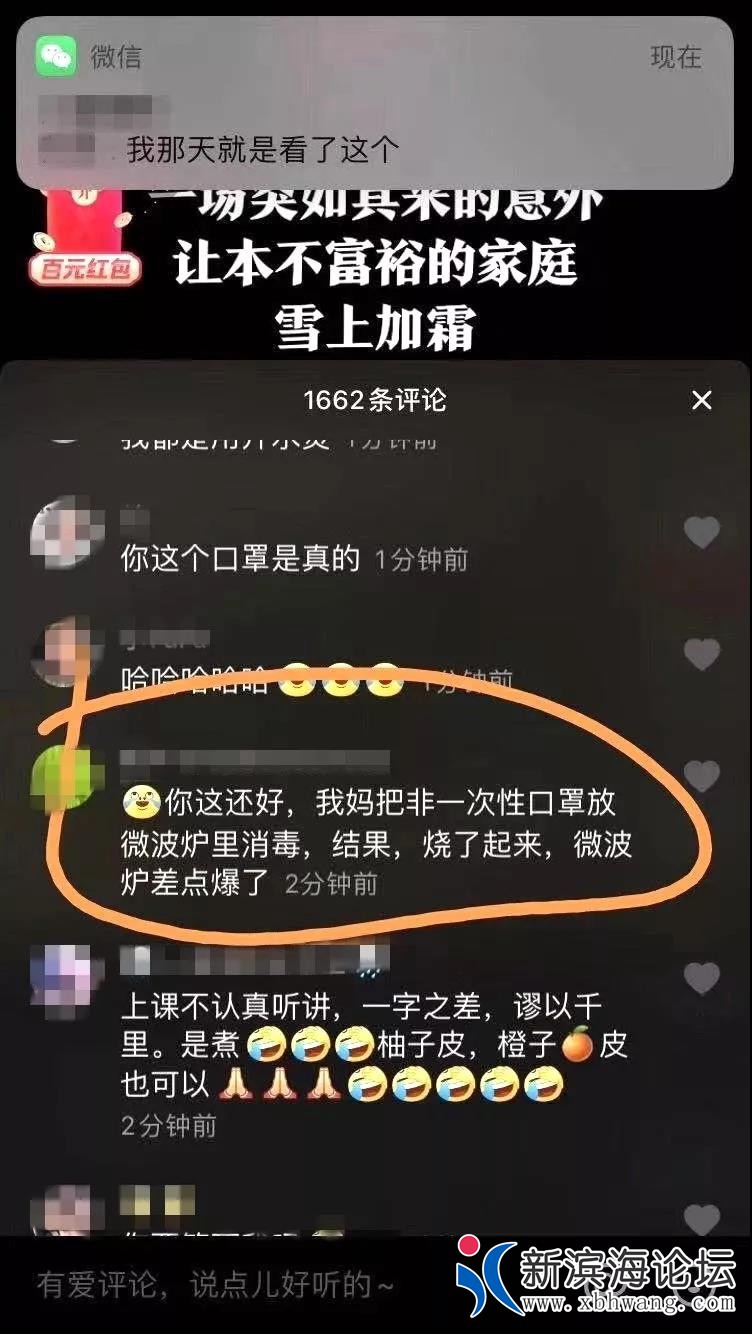
Task: Tap the 1662条评论 header
Action: pos(376,399)
